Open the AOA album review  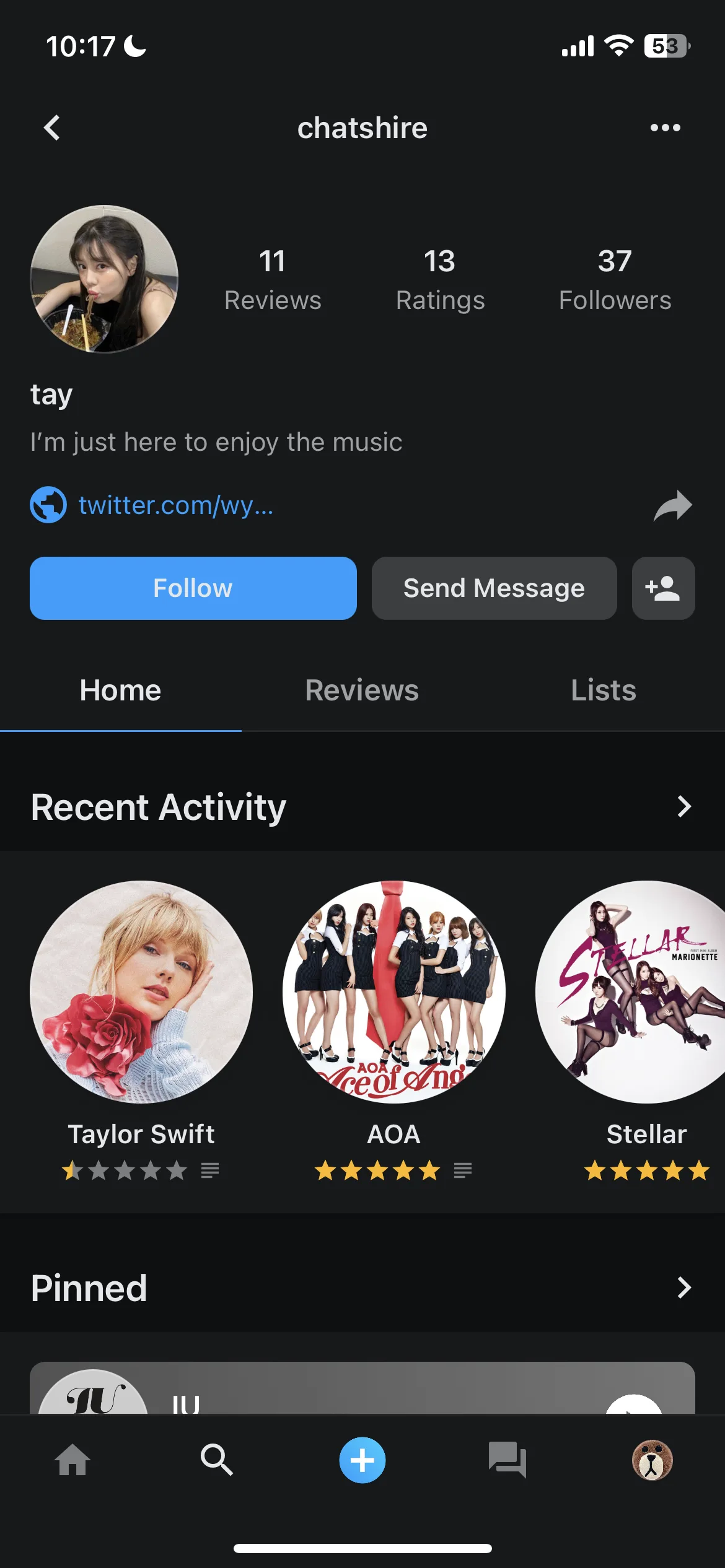pyautogui.click(x=393, y=992)
